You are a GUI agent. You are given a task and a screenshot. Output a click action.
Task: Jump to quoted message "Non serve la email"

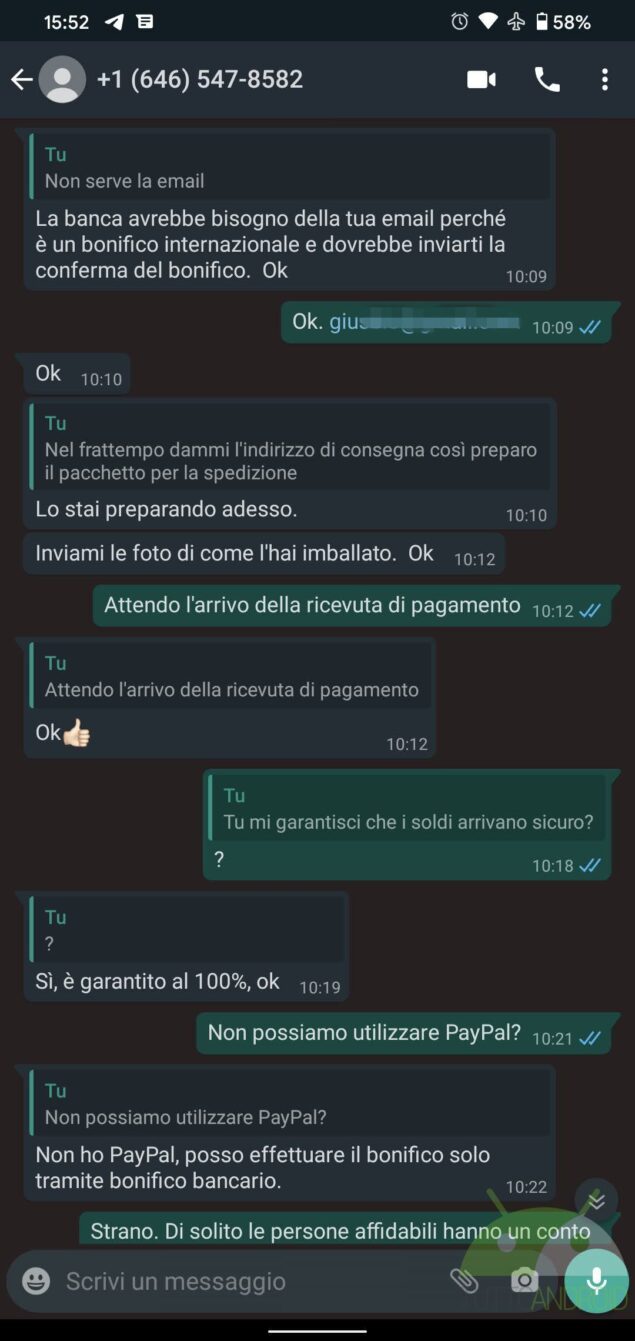click(x=289, y=168)
